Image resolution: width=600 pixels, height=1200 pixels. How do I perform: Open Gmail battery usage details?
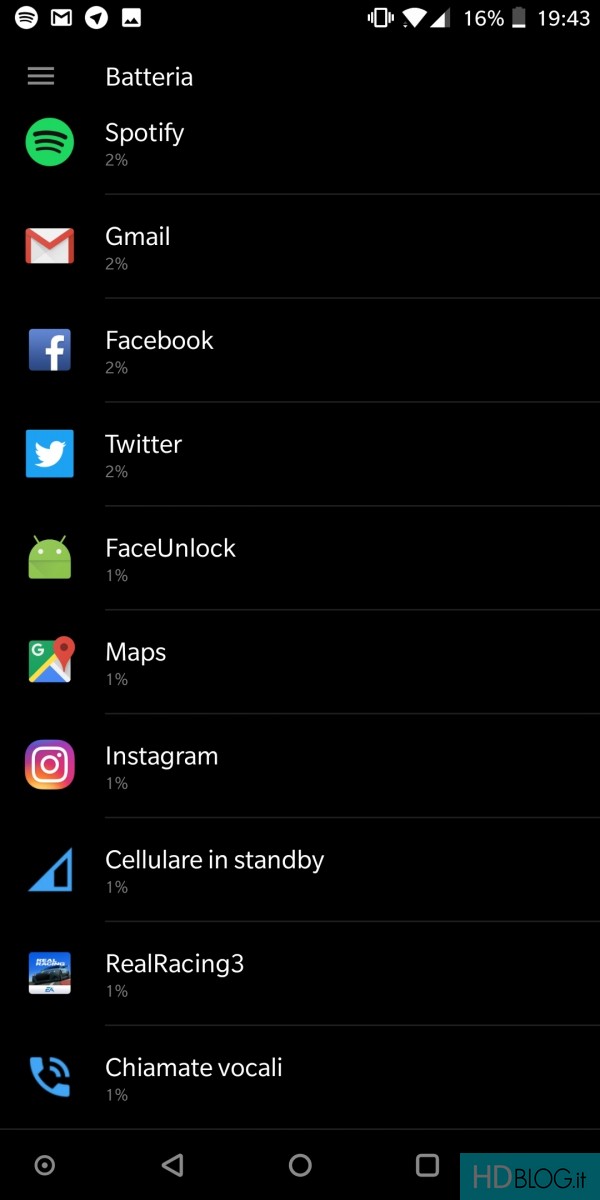point(300,246)
